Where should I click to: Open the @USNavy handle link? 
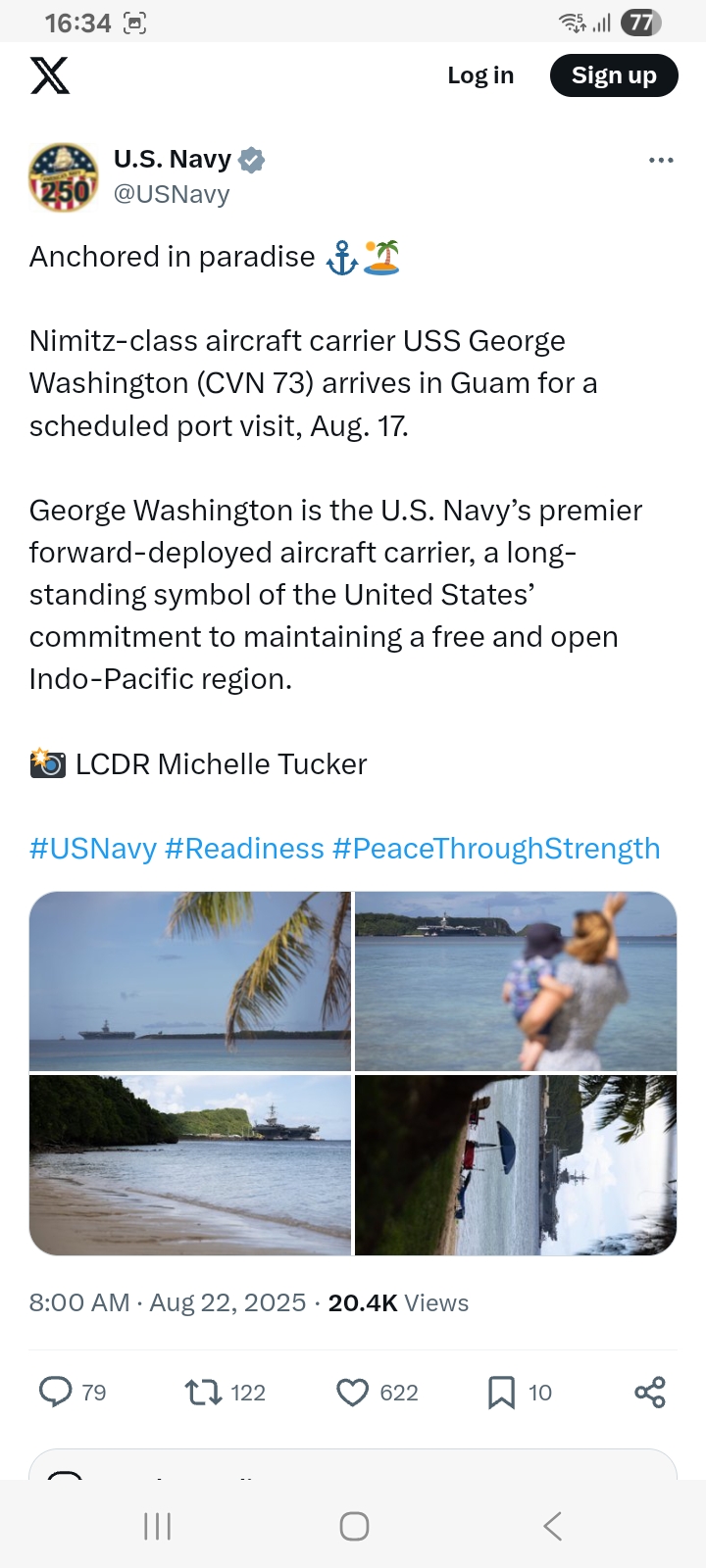point(172,194)
